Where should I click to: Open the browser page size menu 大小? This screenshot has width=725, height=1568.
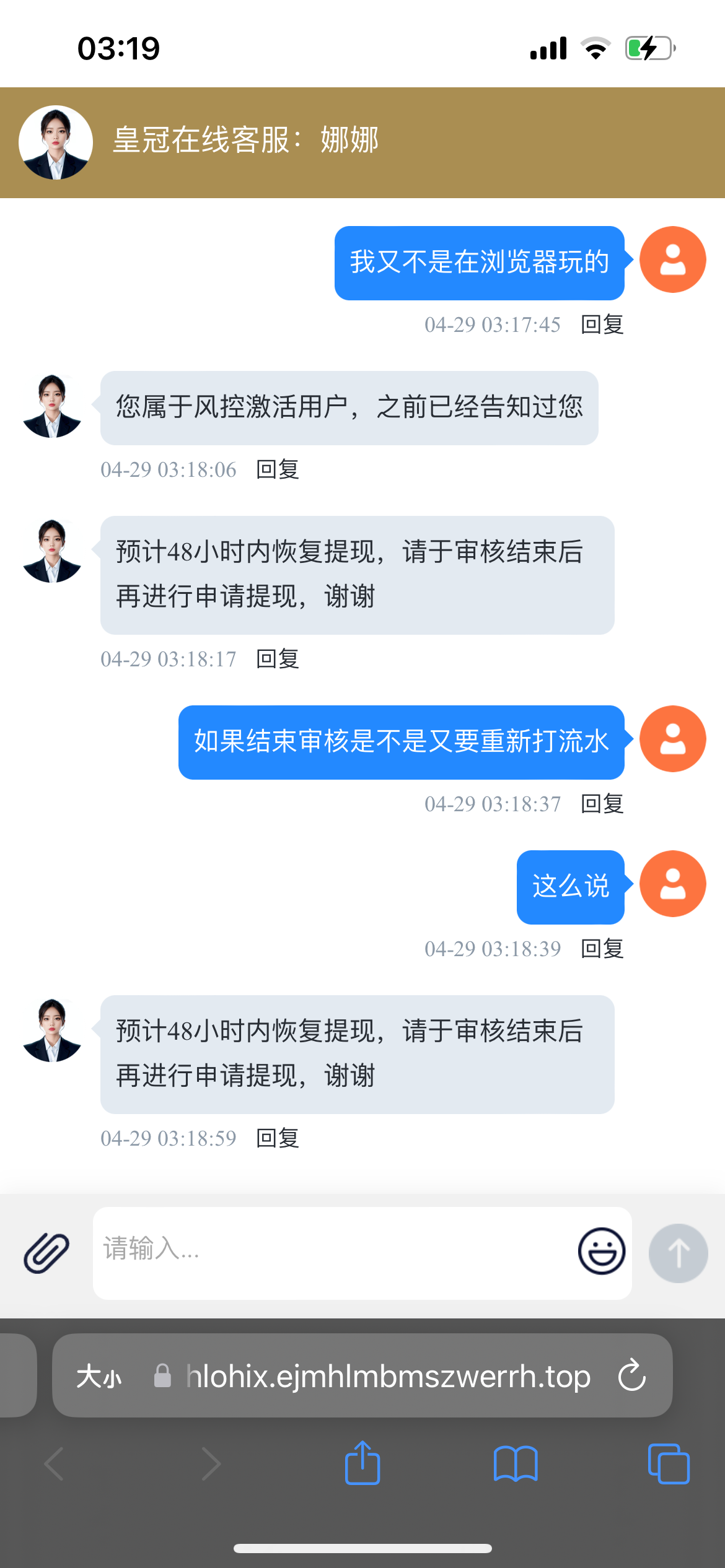click(99, 1377)
